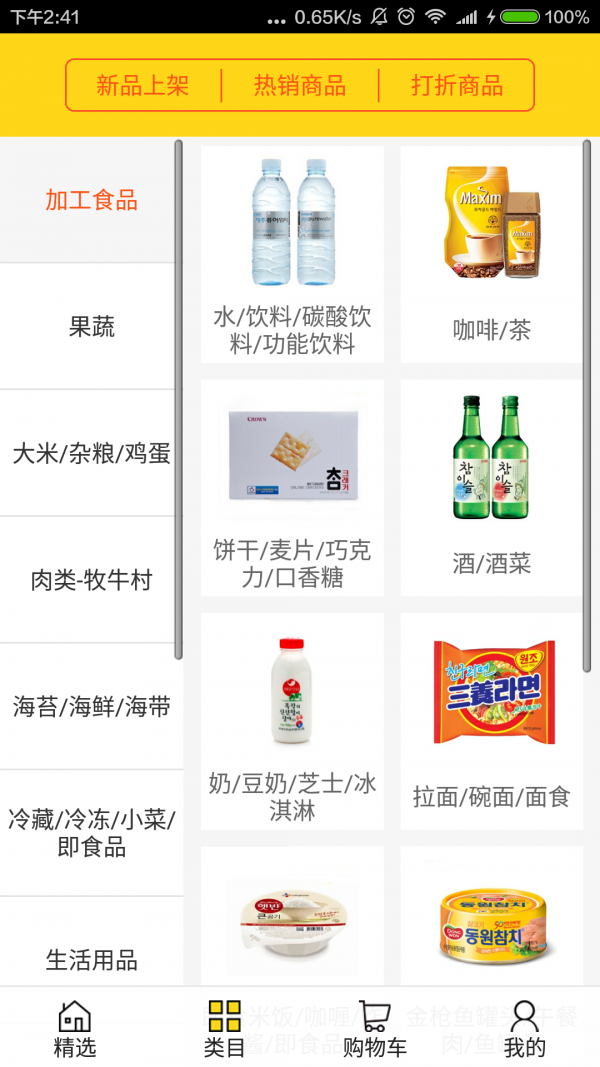600x1067 pixels.
Task: Go to the 我的 profile tab
Action: [525, 1028]
